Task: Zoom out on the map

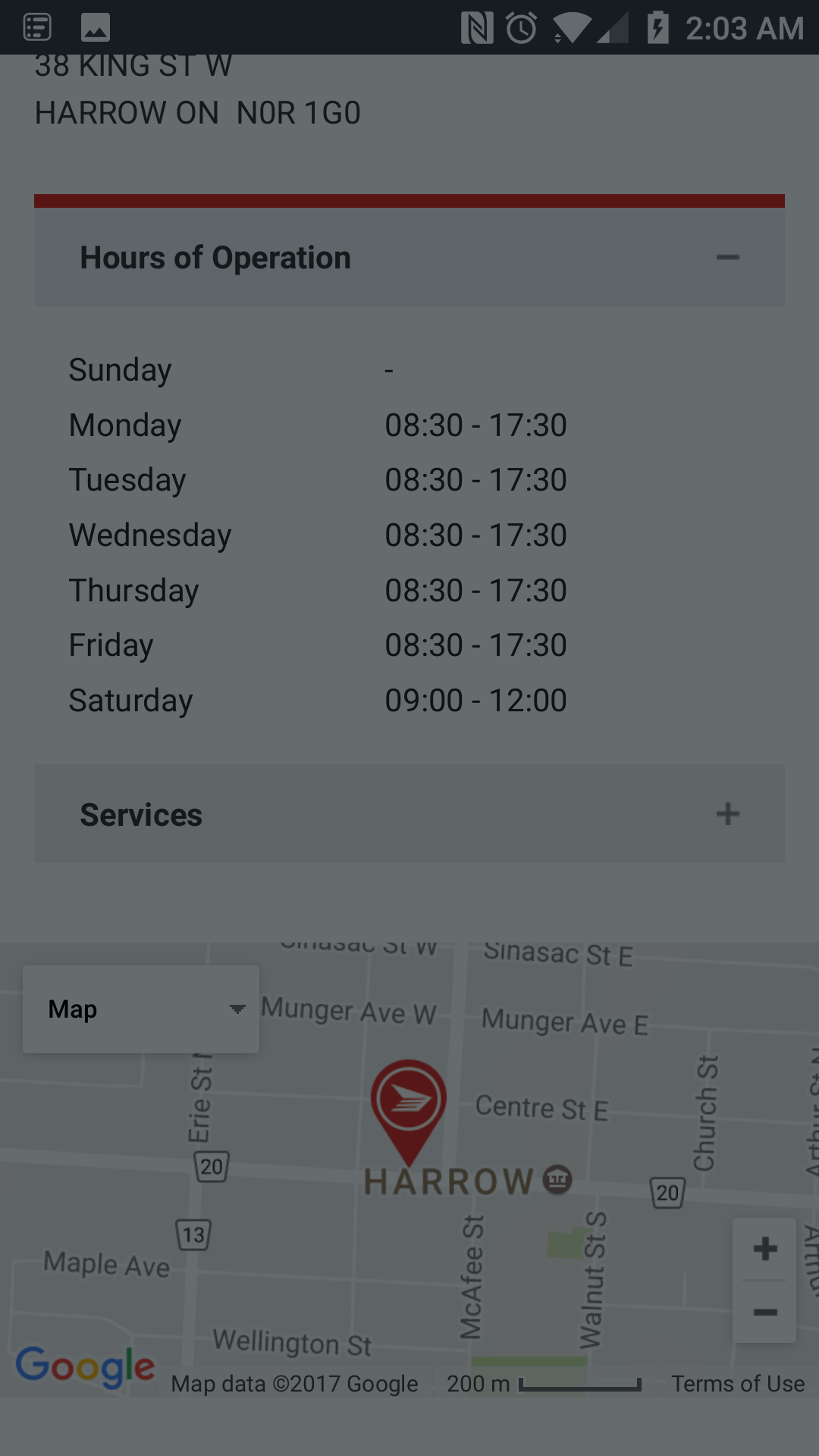Action: click(765, 1313)
